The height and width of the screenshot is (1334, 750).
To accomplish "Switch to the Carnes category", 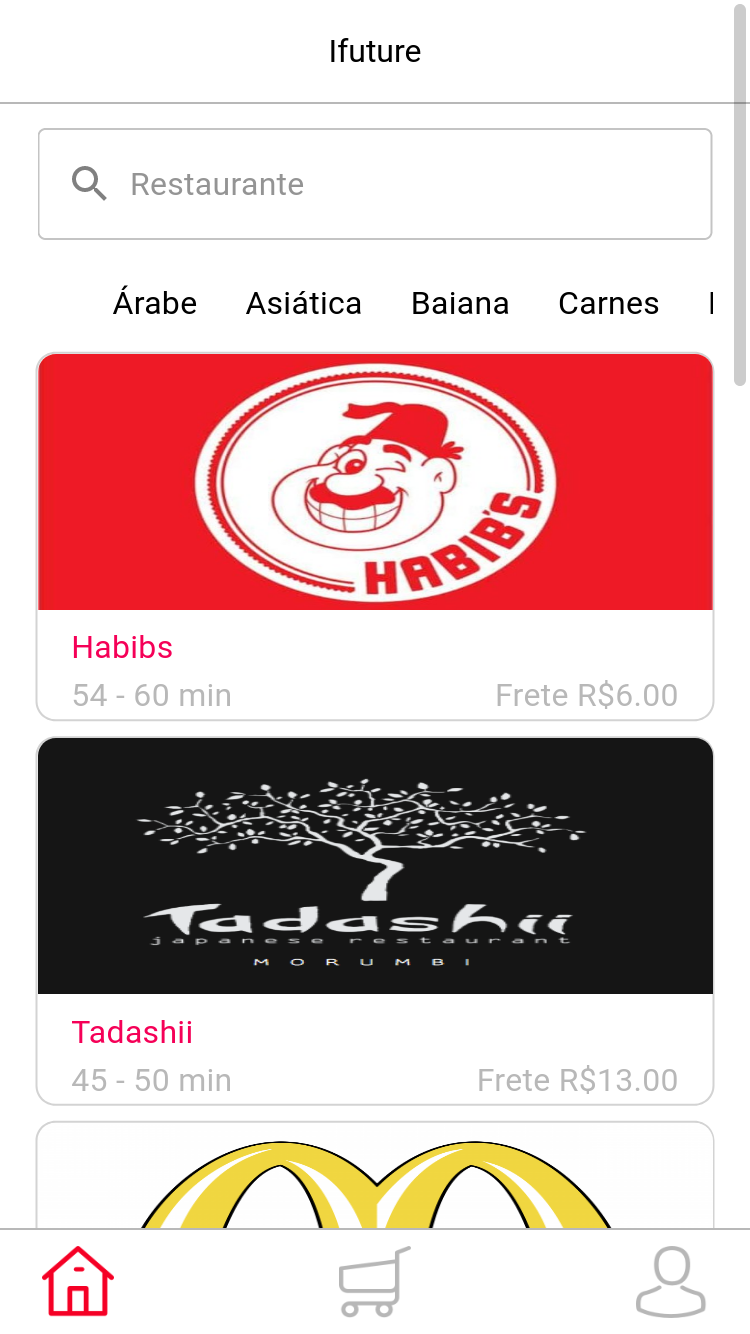I will 608,303.
